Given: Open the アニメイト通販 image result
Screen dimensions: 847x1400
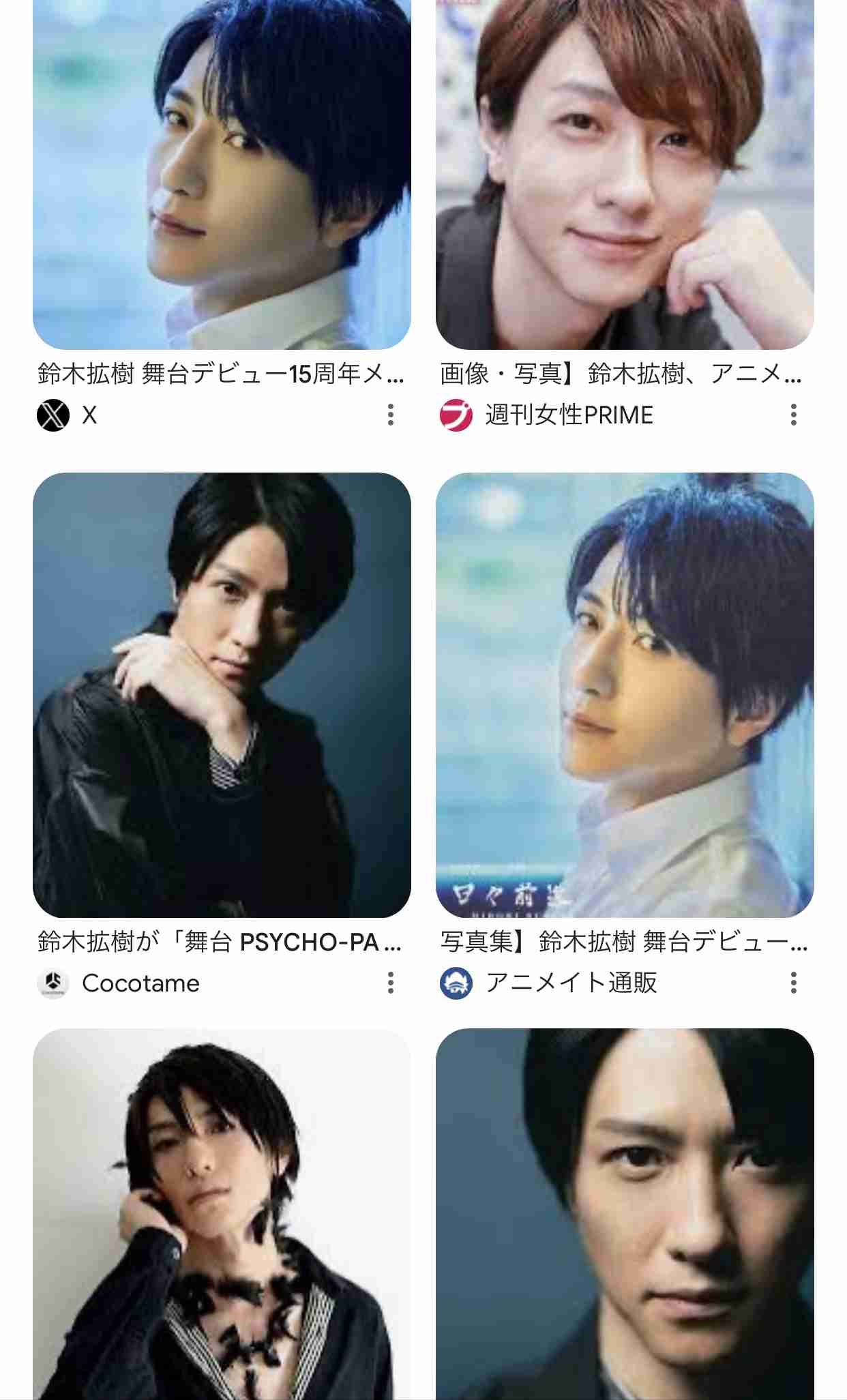Looking at the screenshot, I should 625,695.
